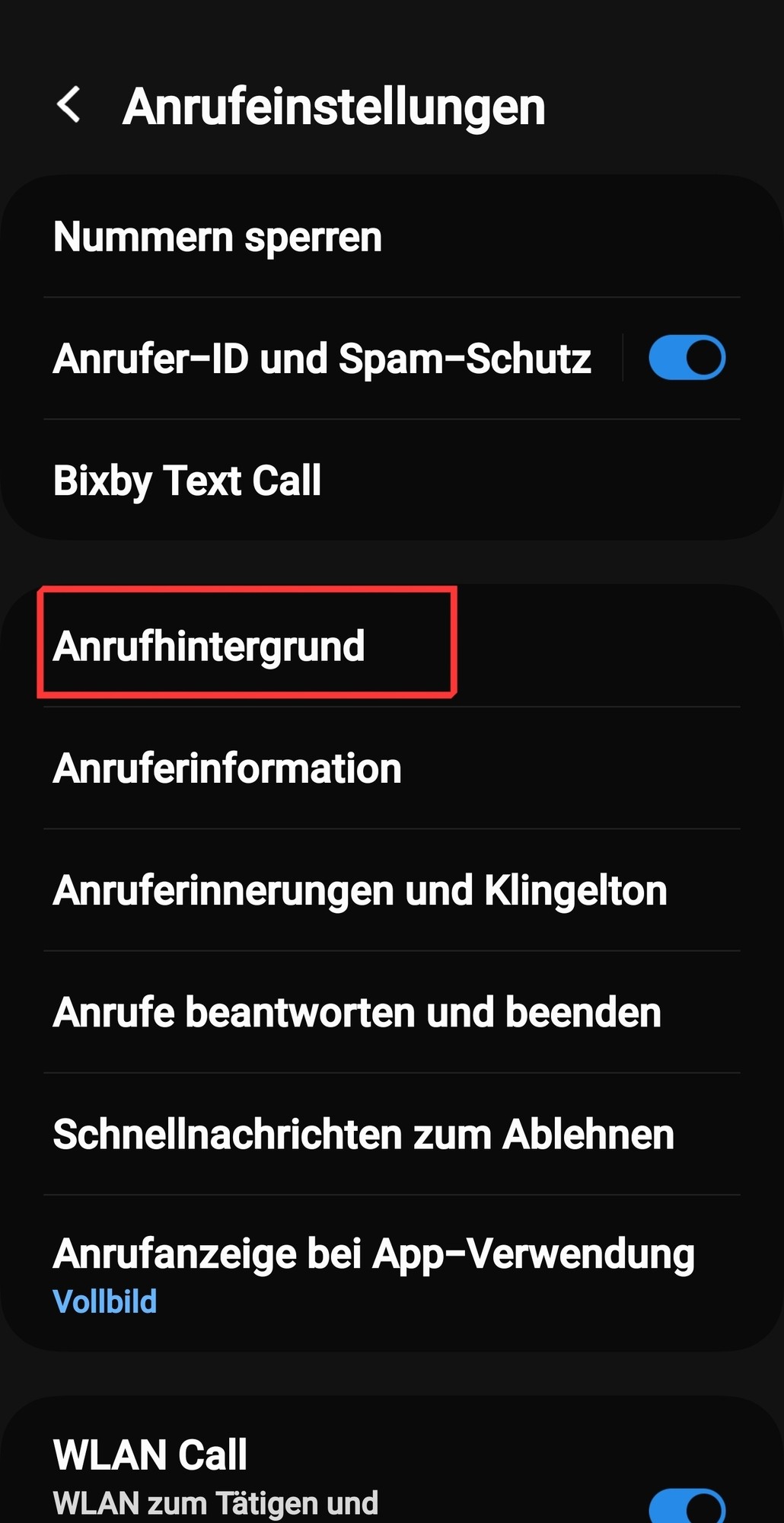Tap Schnellnachrichten zum Ablehnen
The height and width of the screenshot is (1523, 784).
[364, 1135]
